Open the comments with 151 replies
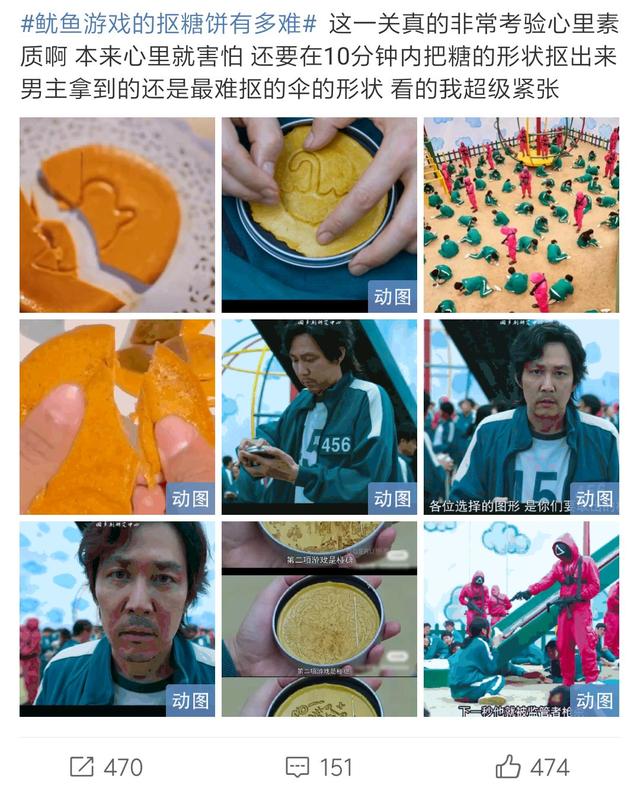The height and width of the screenshot is (785, 640). pos(319,767)
